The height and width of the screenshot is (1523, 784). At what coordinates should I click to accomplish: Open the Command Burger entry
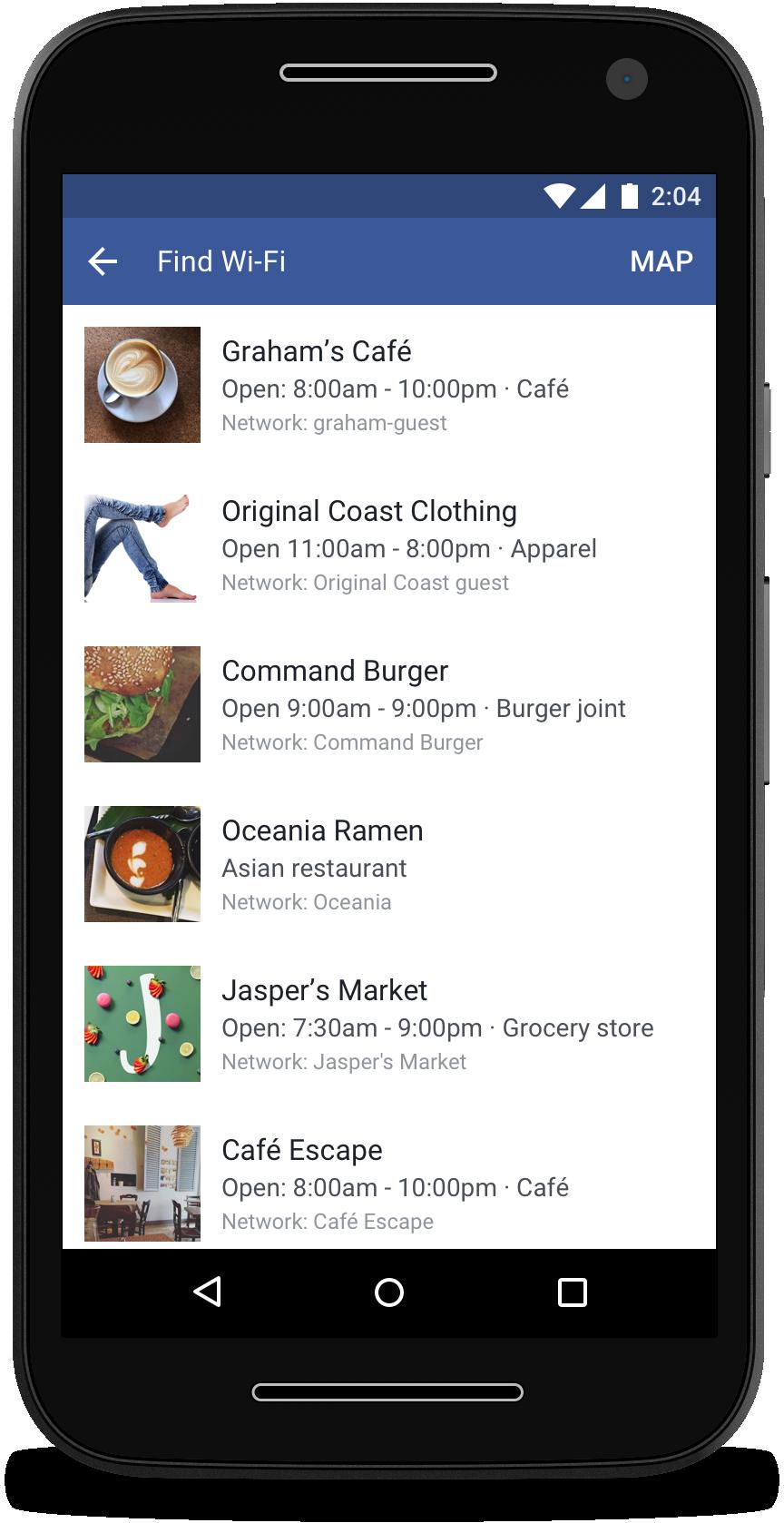point(389,704)
